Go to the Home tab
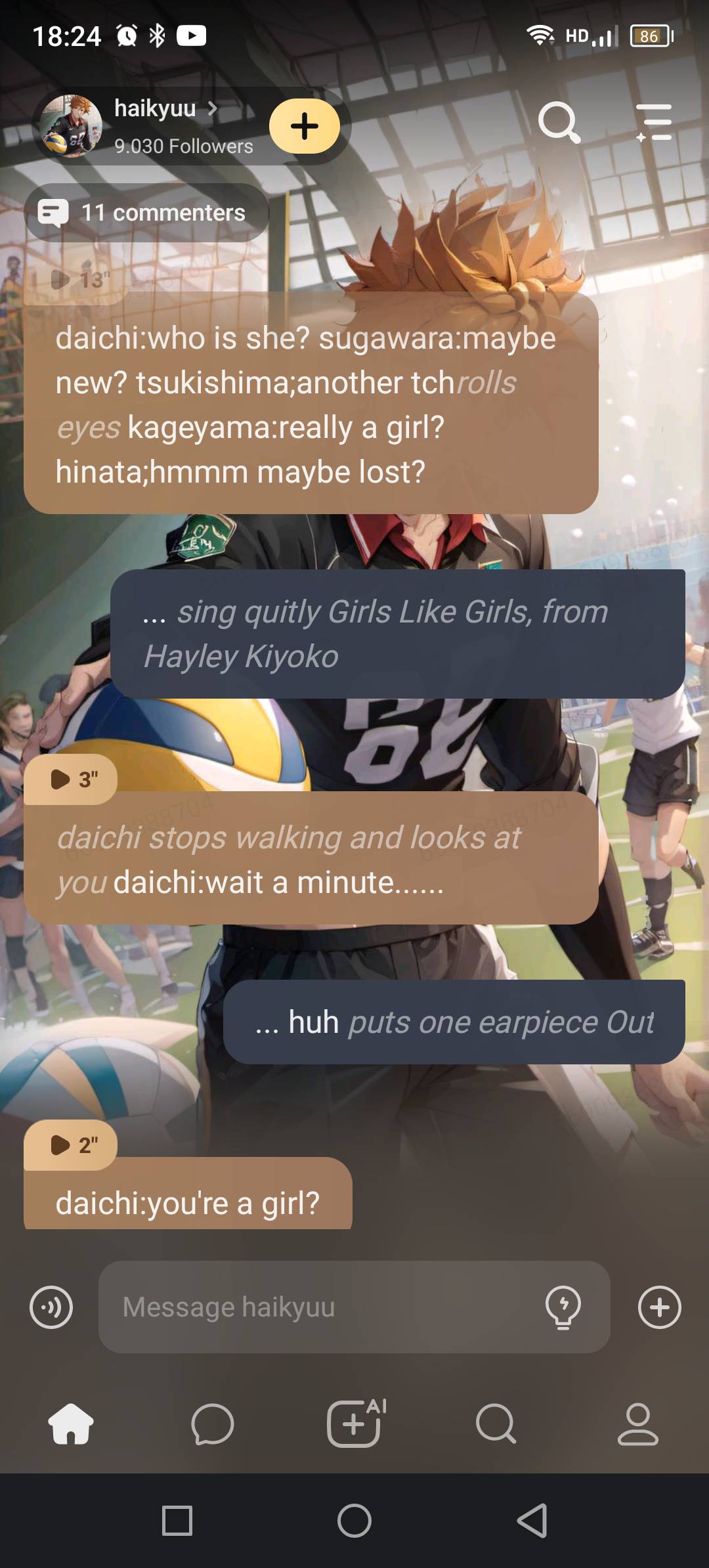The image size is (709, 1568). coord(71,1424)
